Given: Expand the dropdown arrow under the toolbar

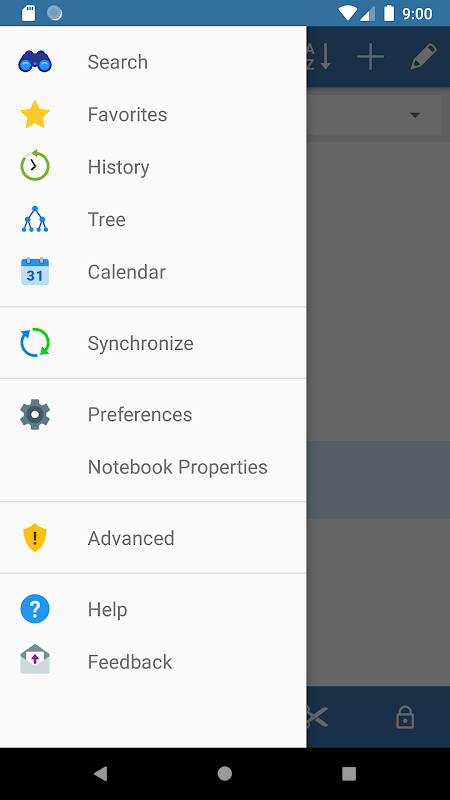Looking at the screenshot, I should click(415, 115).
